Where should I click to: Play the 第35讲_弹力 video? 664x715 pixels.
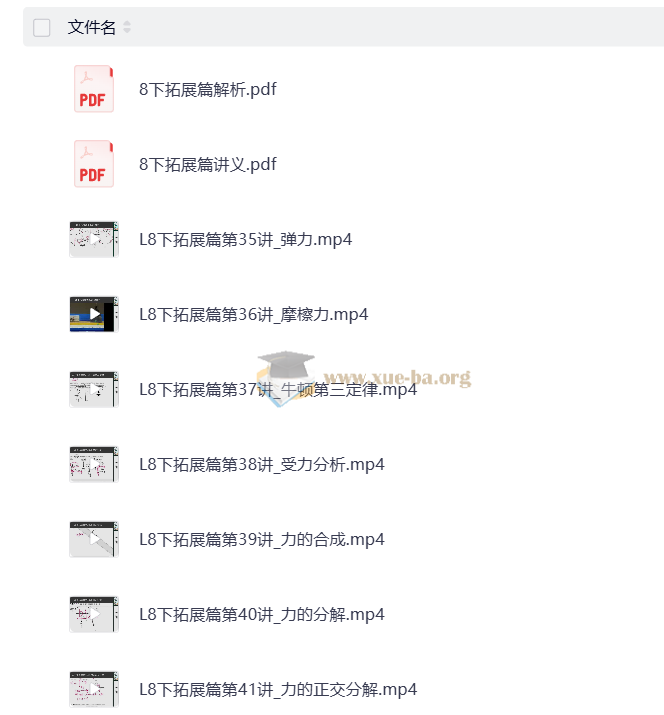(x=245, y=240)
